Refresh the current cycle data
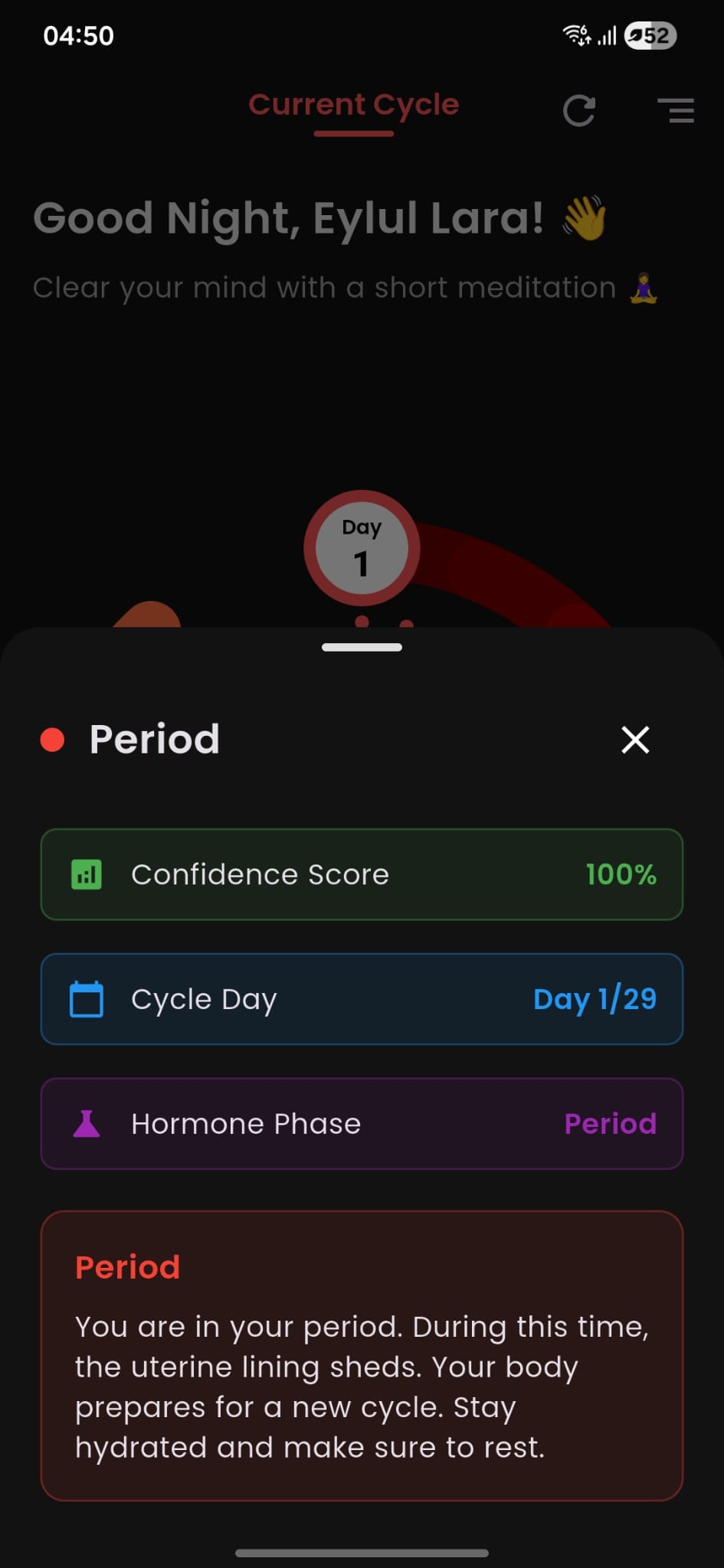This screenshot has width=724, height=1568. [x=579, y=111]
